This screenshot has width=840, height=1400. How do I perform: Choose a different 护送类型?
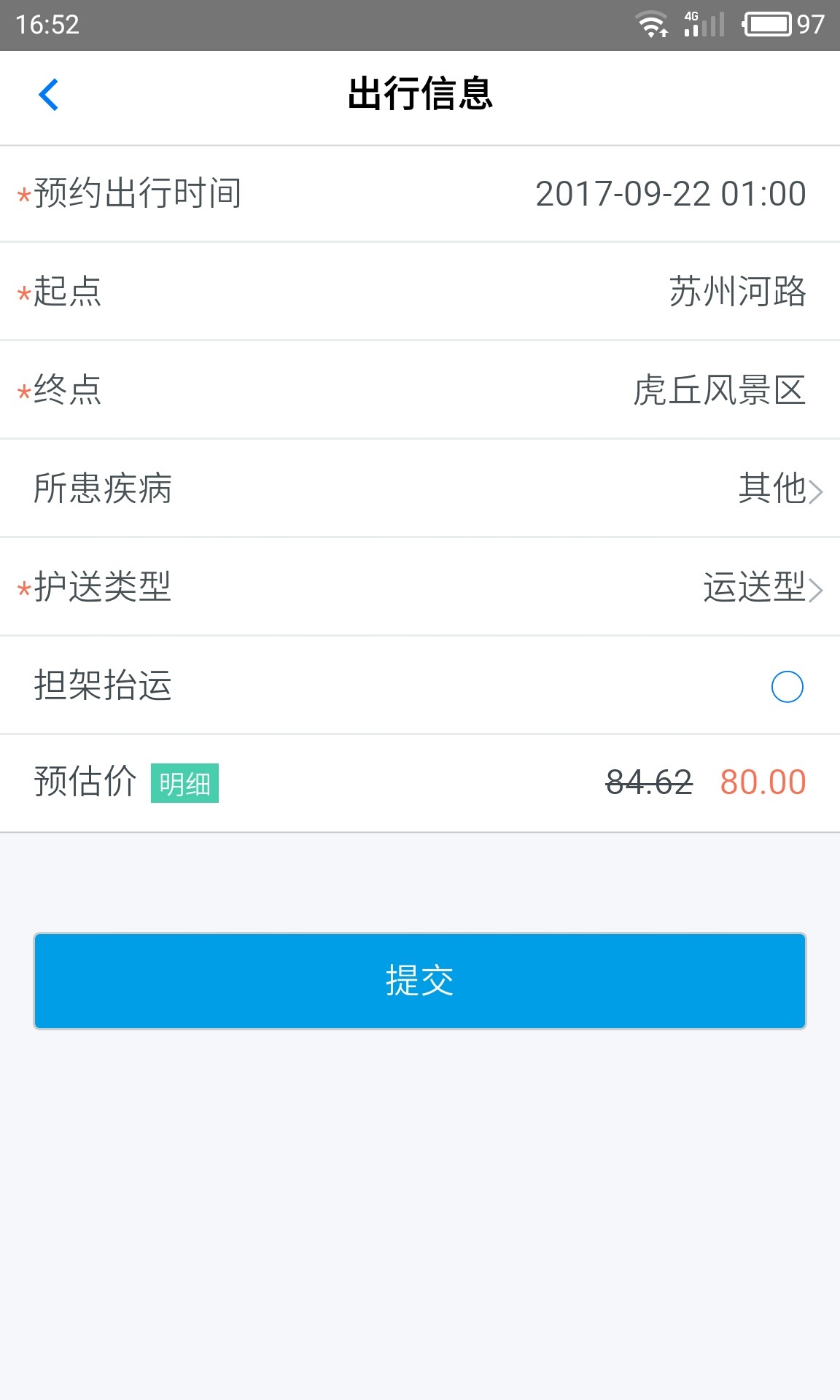click(761, 588)
